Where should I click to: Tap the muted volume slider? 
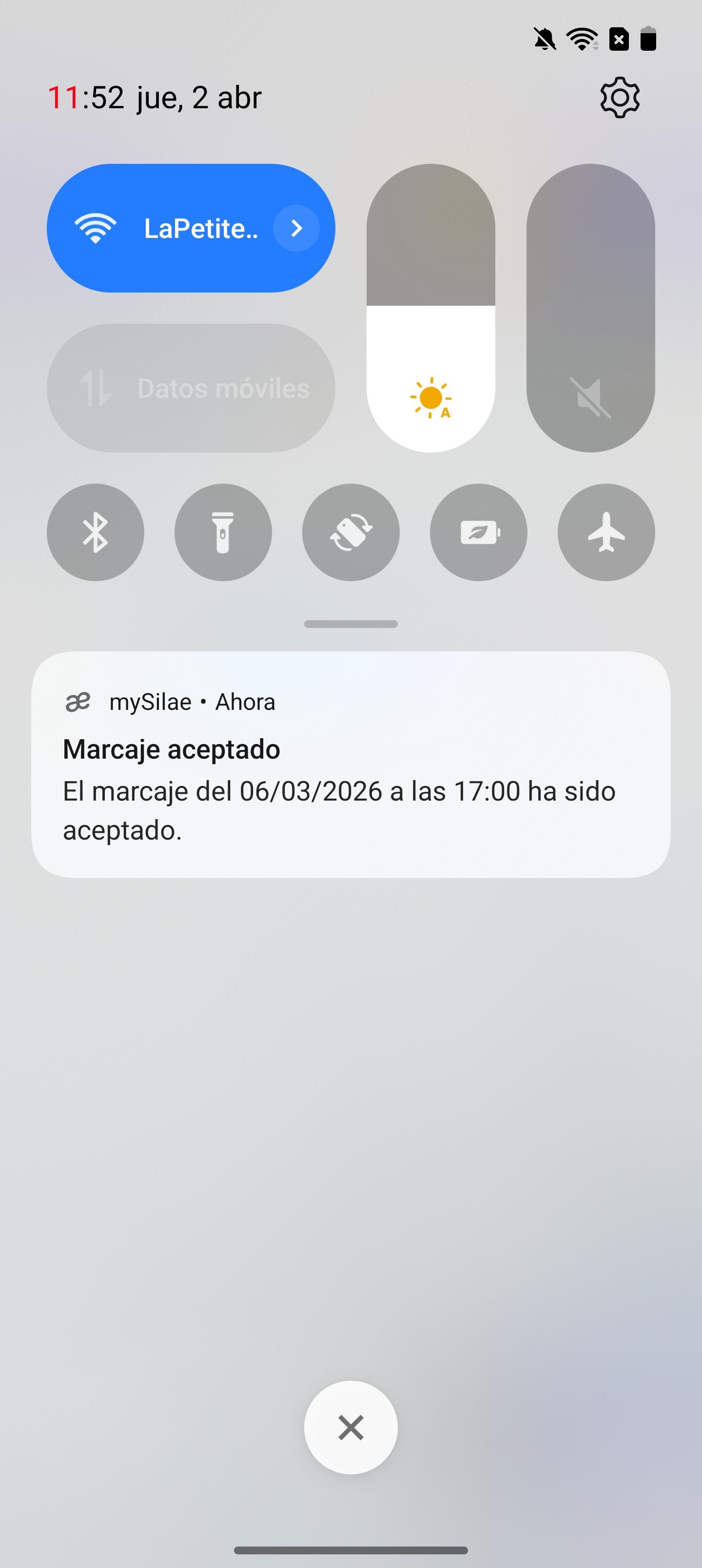pyautogui.click(x=590, y=308)
